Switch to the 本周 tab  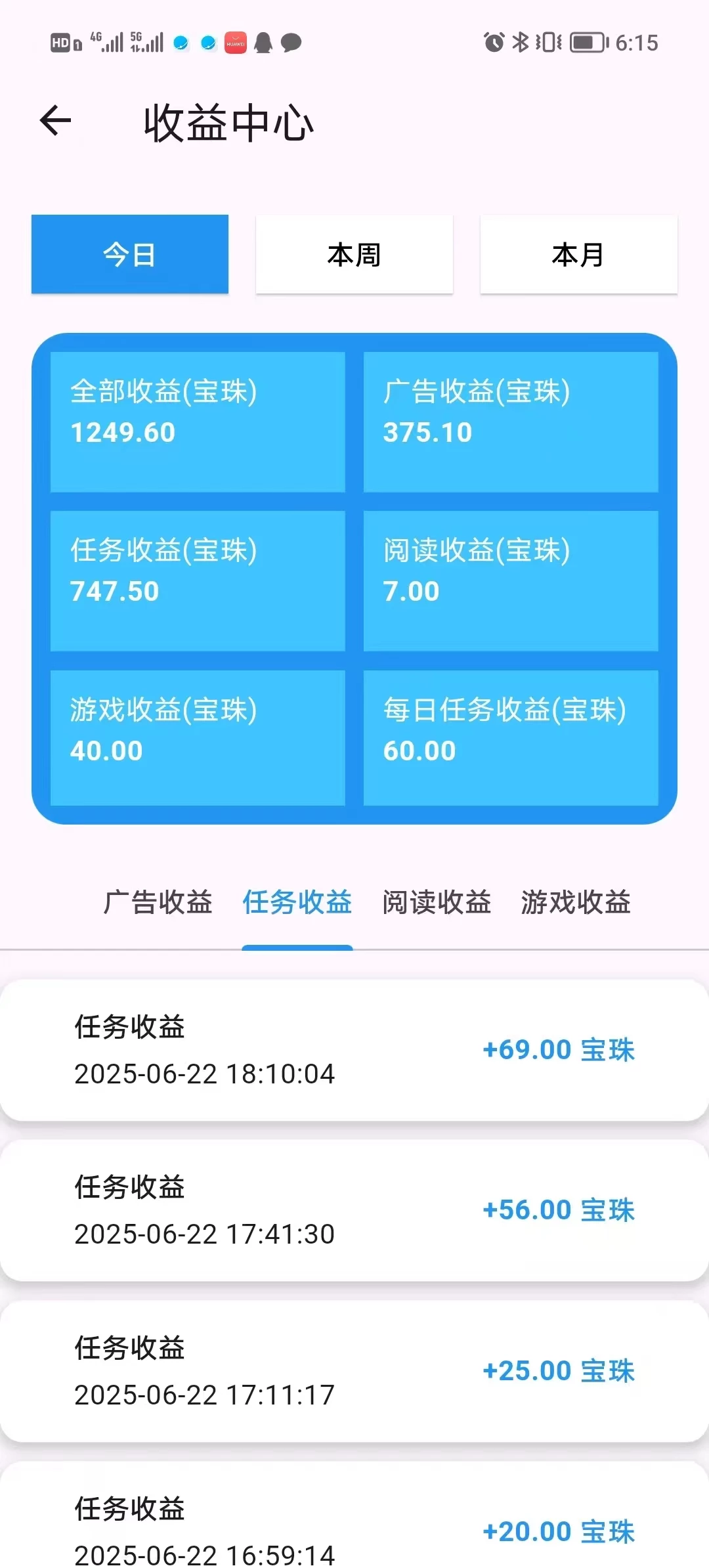(x=354, y=254)
